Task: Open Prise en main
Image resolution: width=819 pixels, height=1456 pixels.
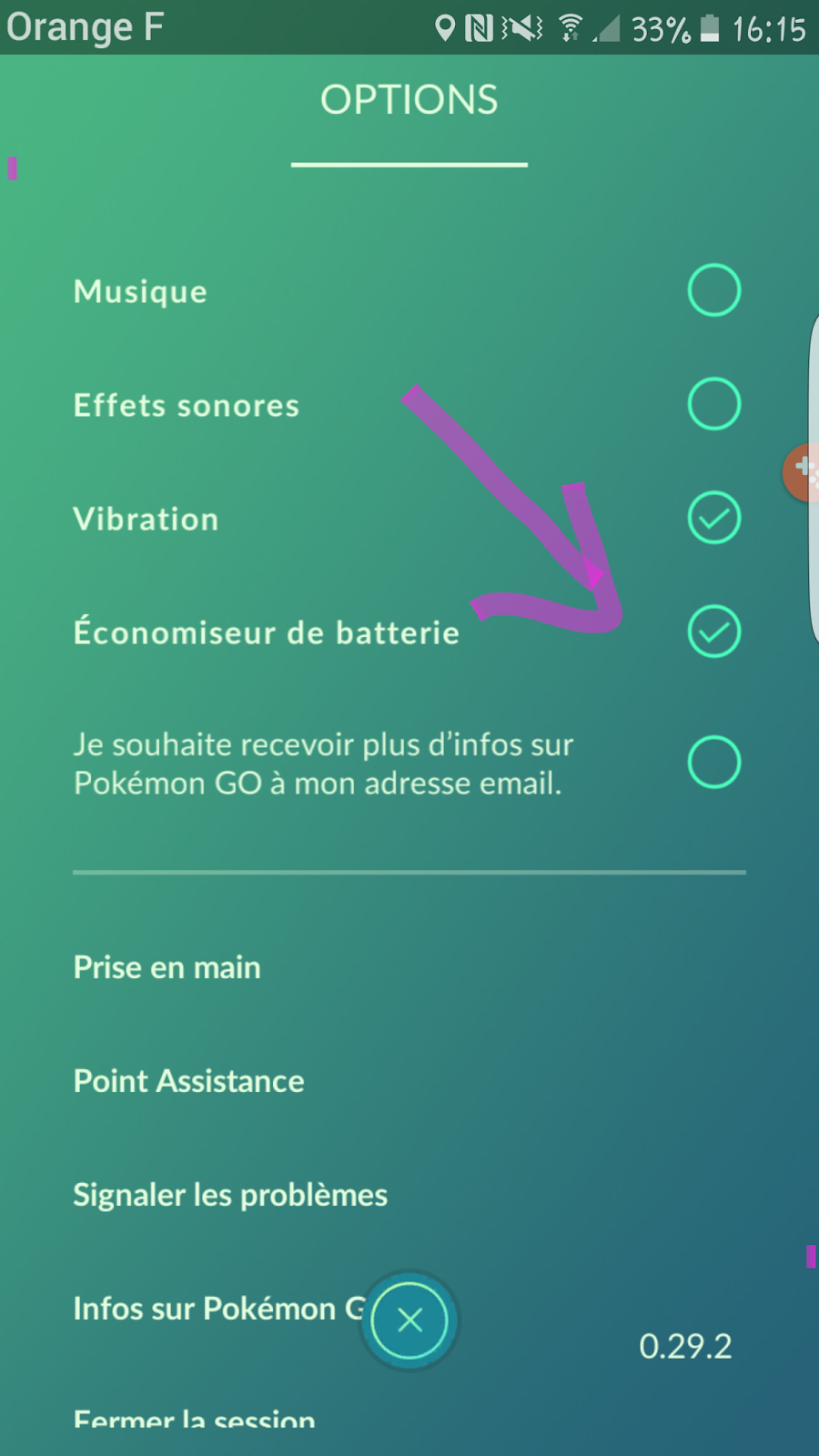Action: coord(167,967)
